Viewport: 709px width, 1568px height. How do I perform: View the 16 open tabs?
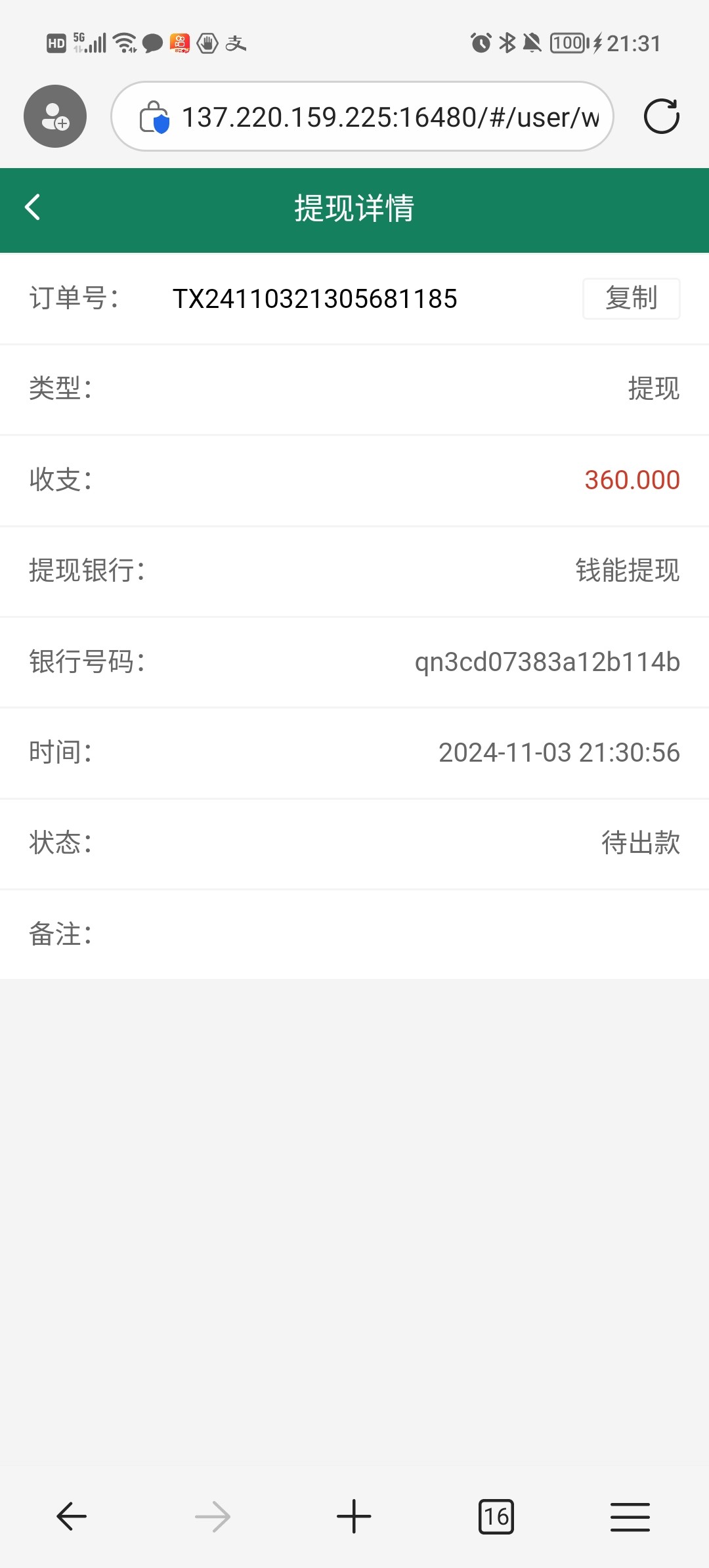[496, 1517]
